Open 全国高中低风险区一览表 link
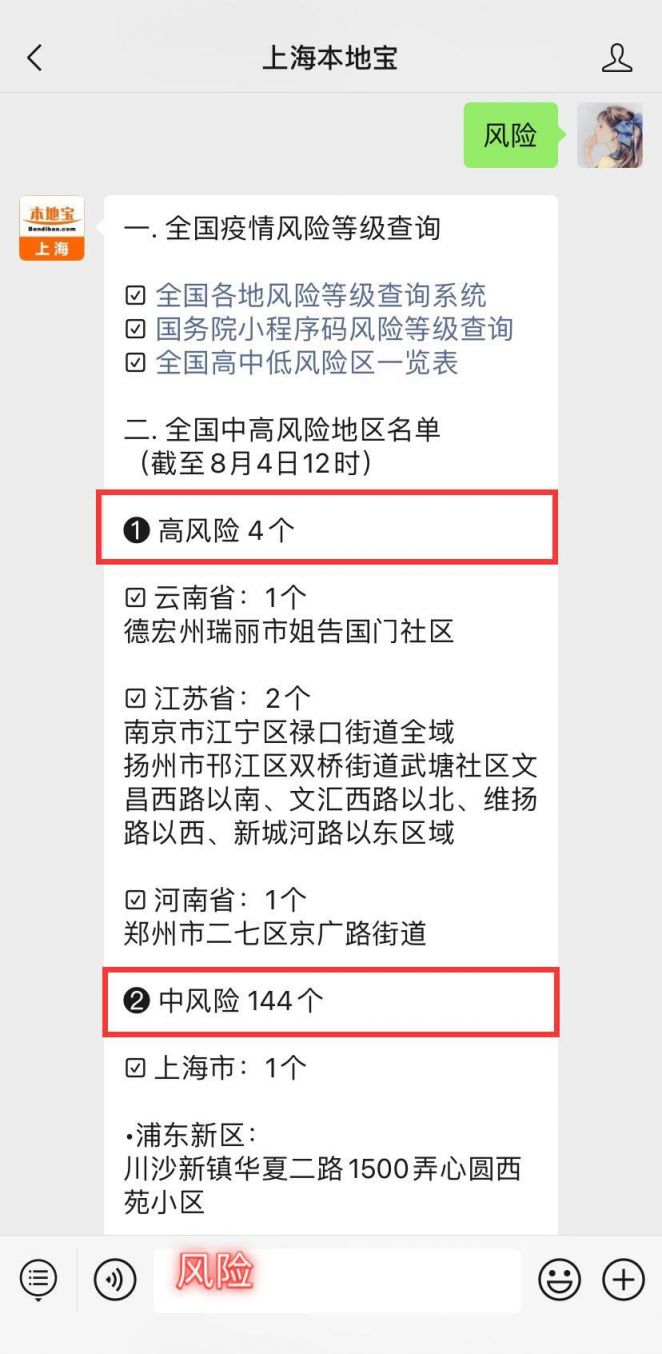This screenshot has height=1354, width=662. [x=306, y=362]
